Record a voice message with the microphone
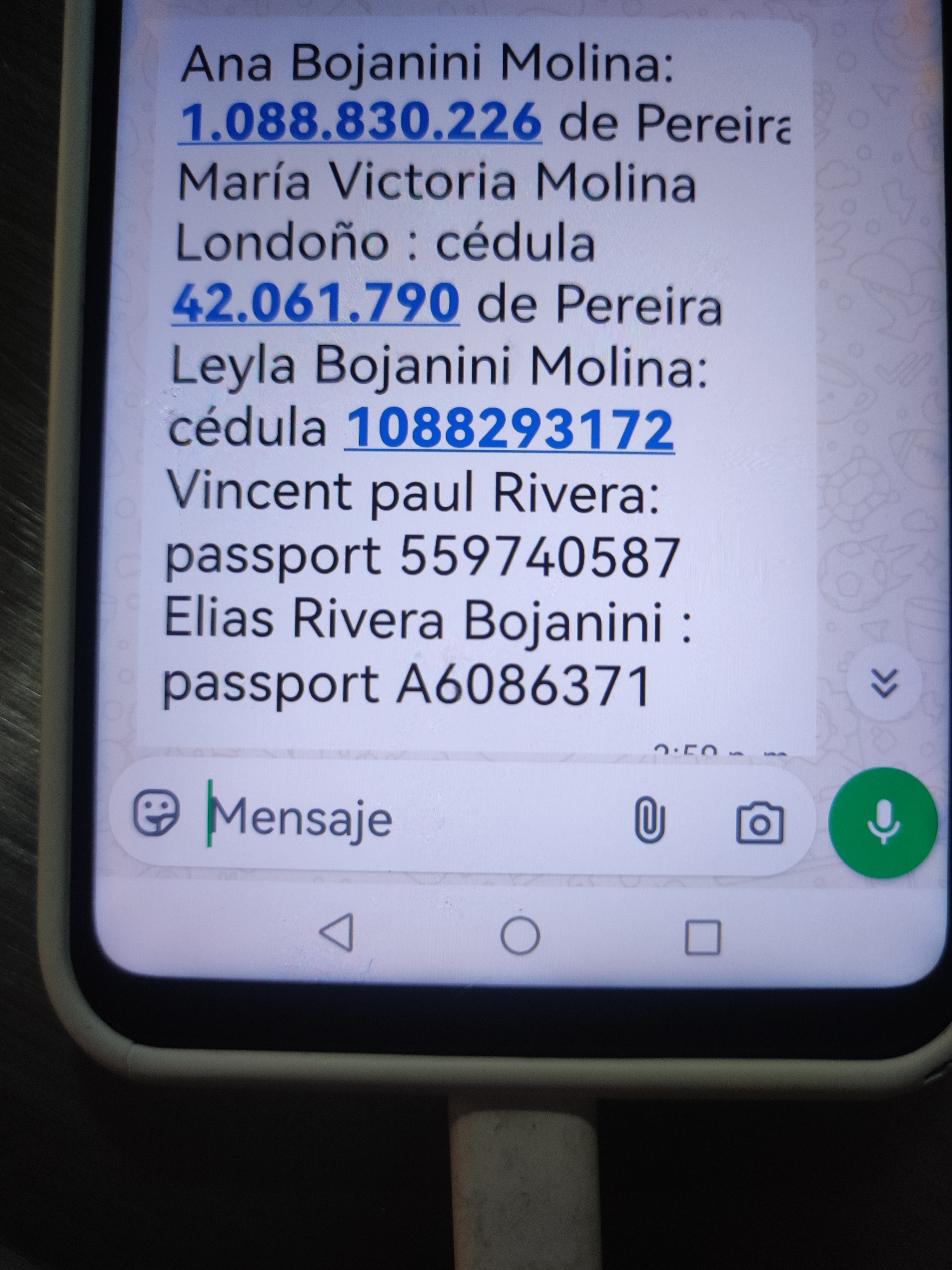 [x=883, y=822]
